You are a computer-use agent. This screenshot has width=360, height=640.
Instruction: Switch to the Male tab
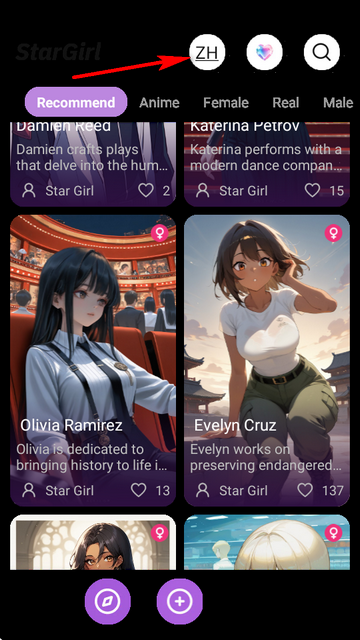pos(338,102)
